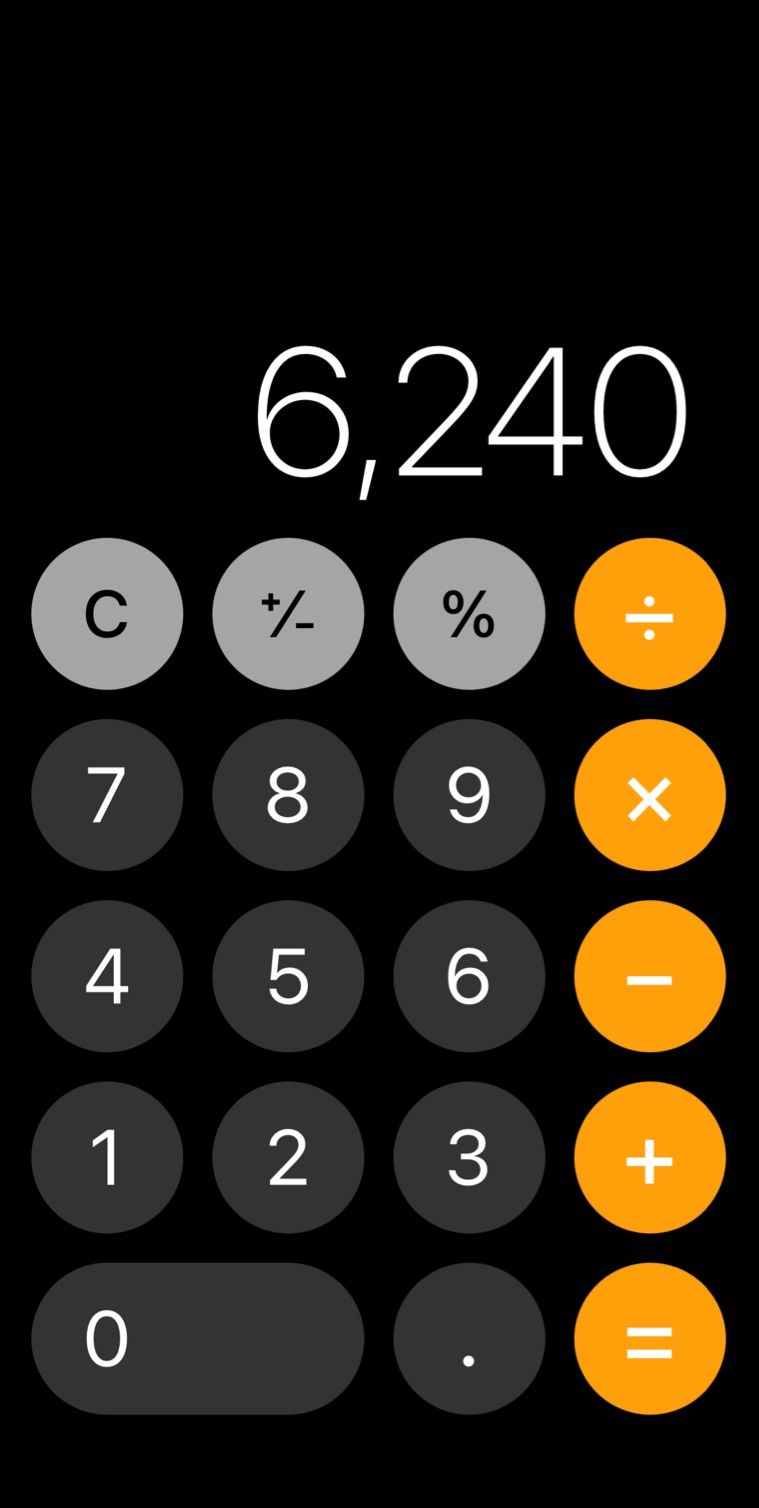Enter digit 6
The image size is (759, 1508).
469,976
